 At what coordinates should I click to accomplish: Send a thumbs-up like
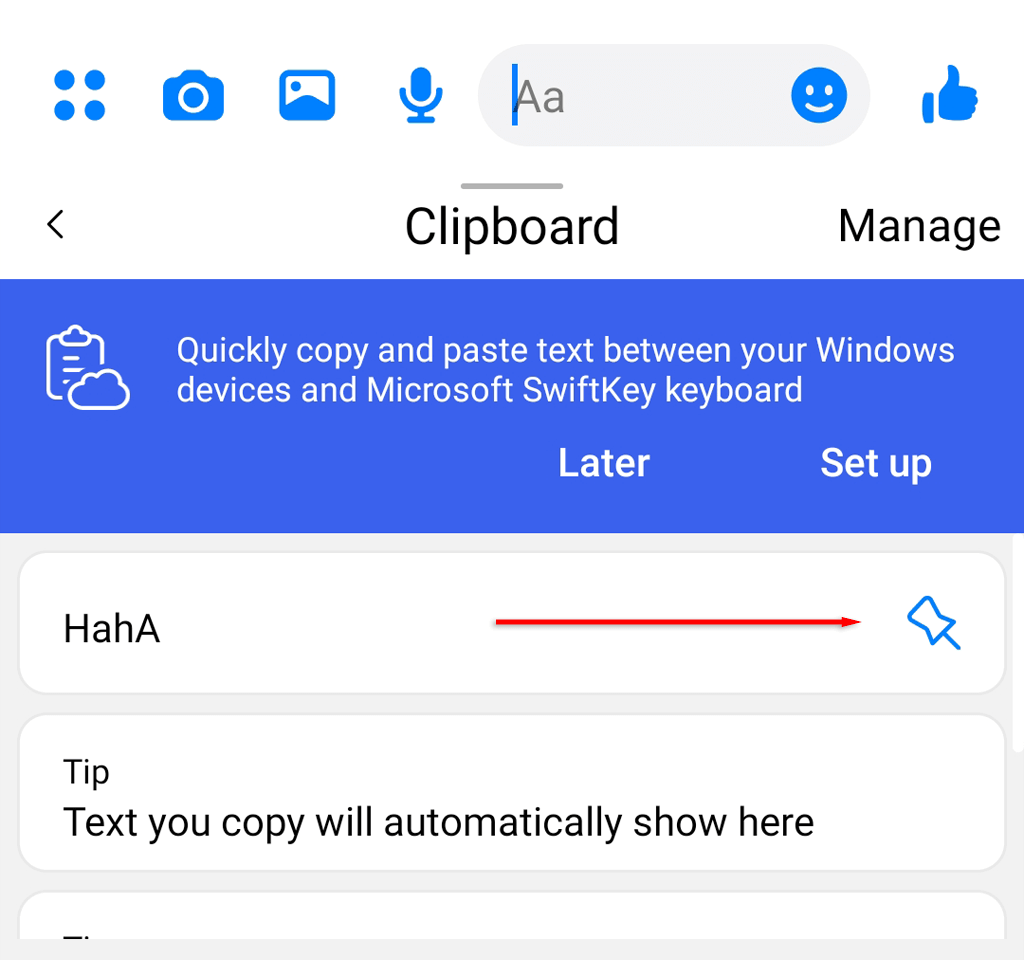coord(949,95)
